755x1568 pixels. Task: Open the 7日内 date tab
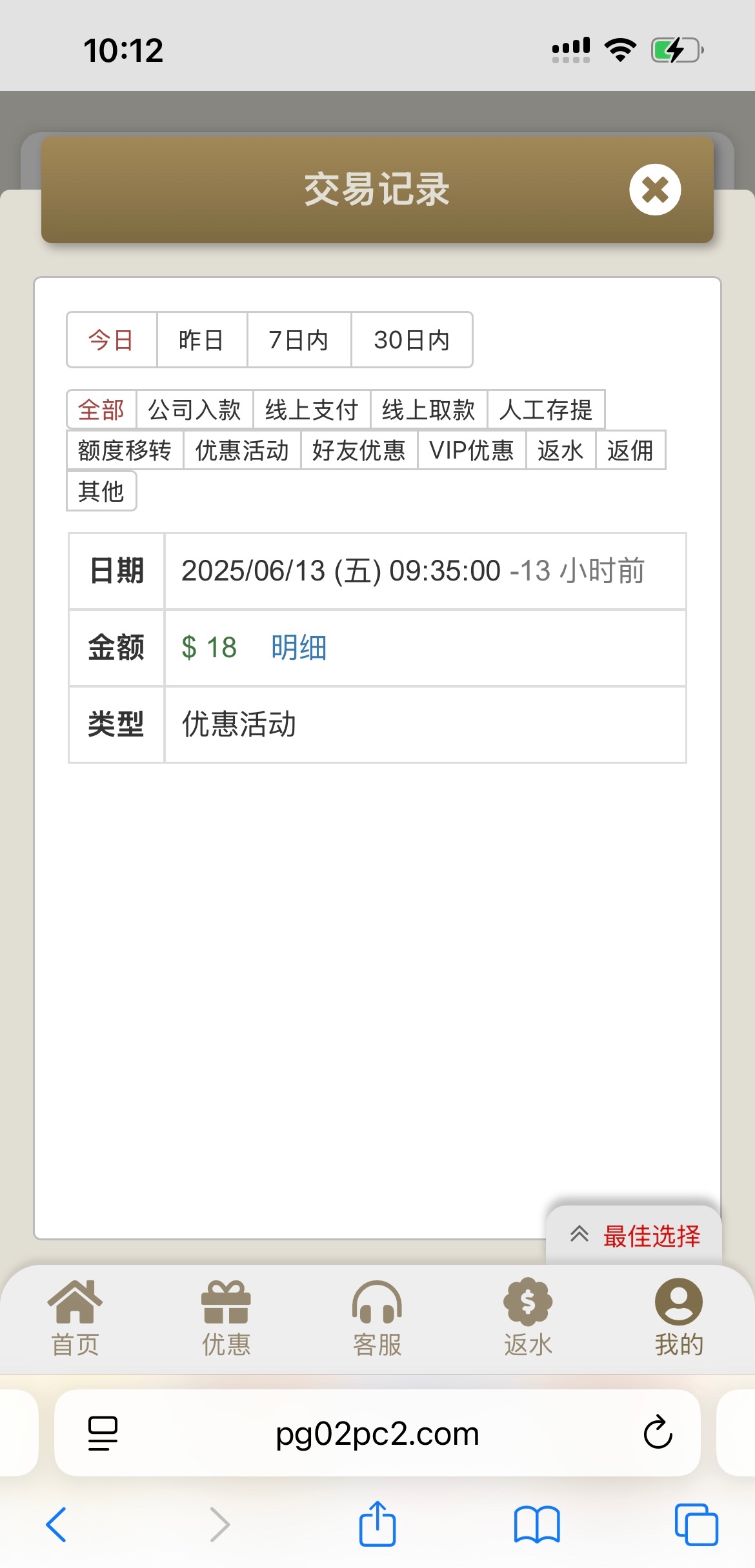(299, 340)
